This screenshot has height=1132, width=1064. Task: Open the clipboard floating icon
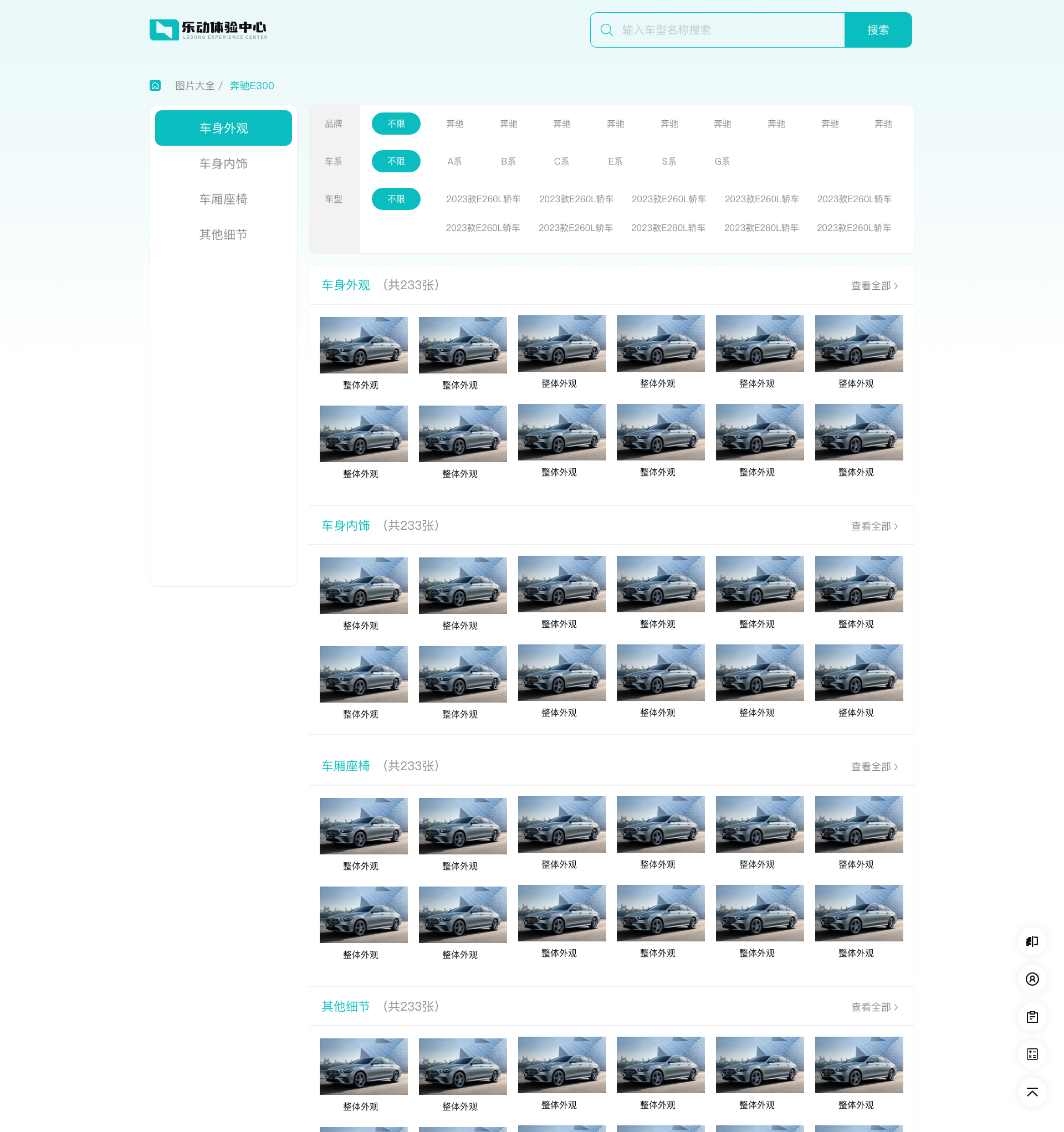1031,1017
